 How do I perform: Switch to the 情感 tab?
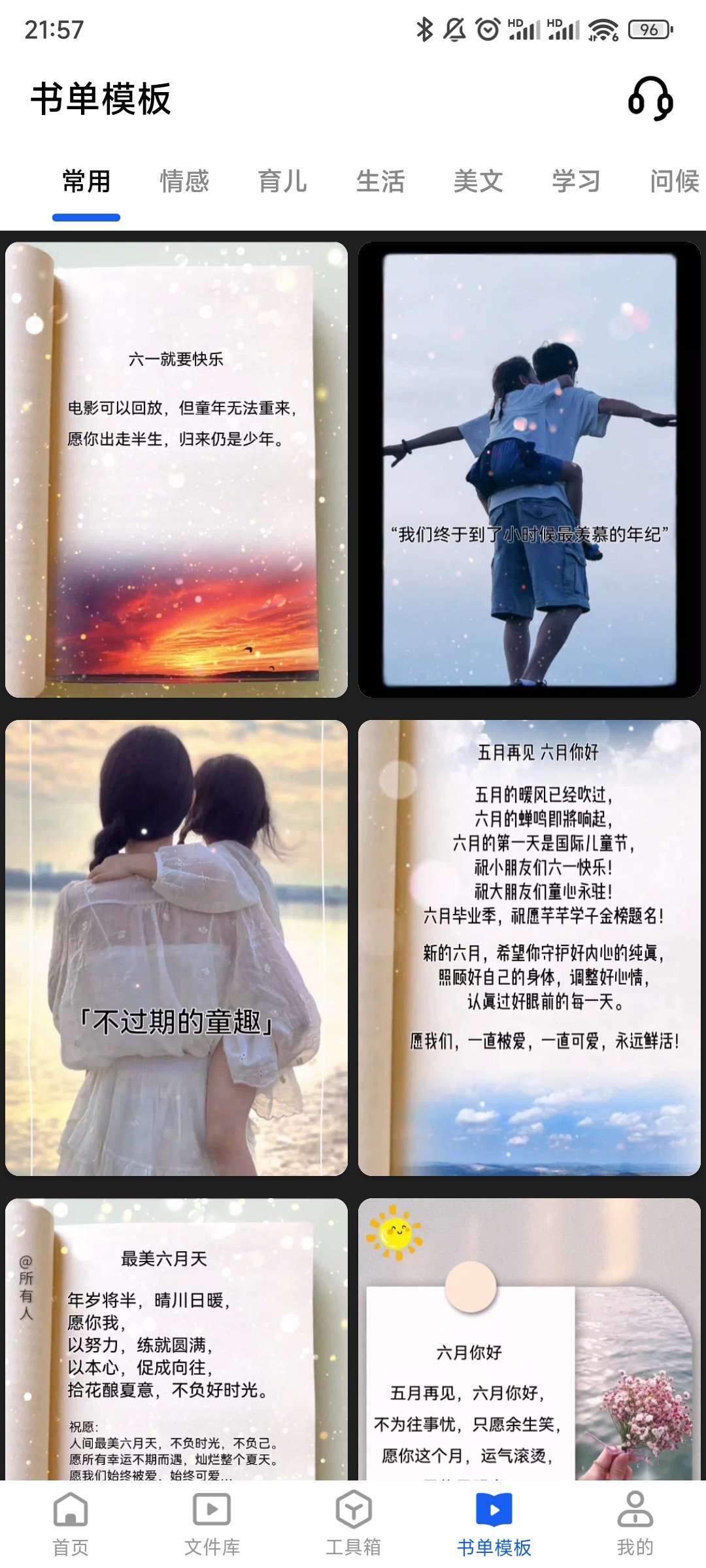(184, 181)
